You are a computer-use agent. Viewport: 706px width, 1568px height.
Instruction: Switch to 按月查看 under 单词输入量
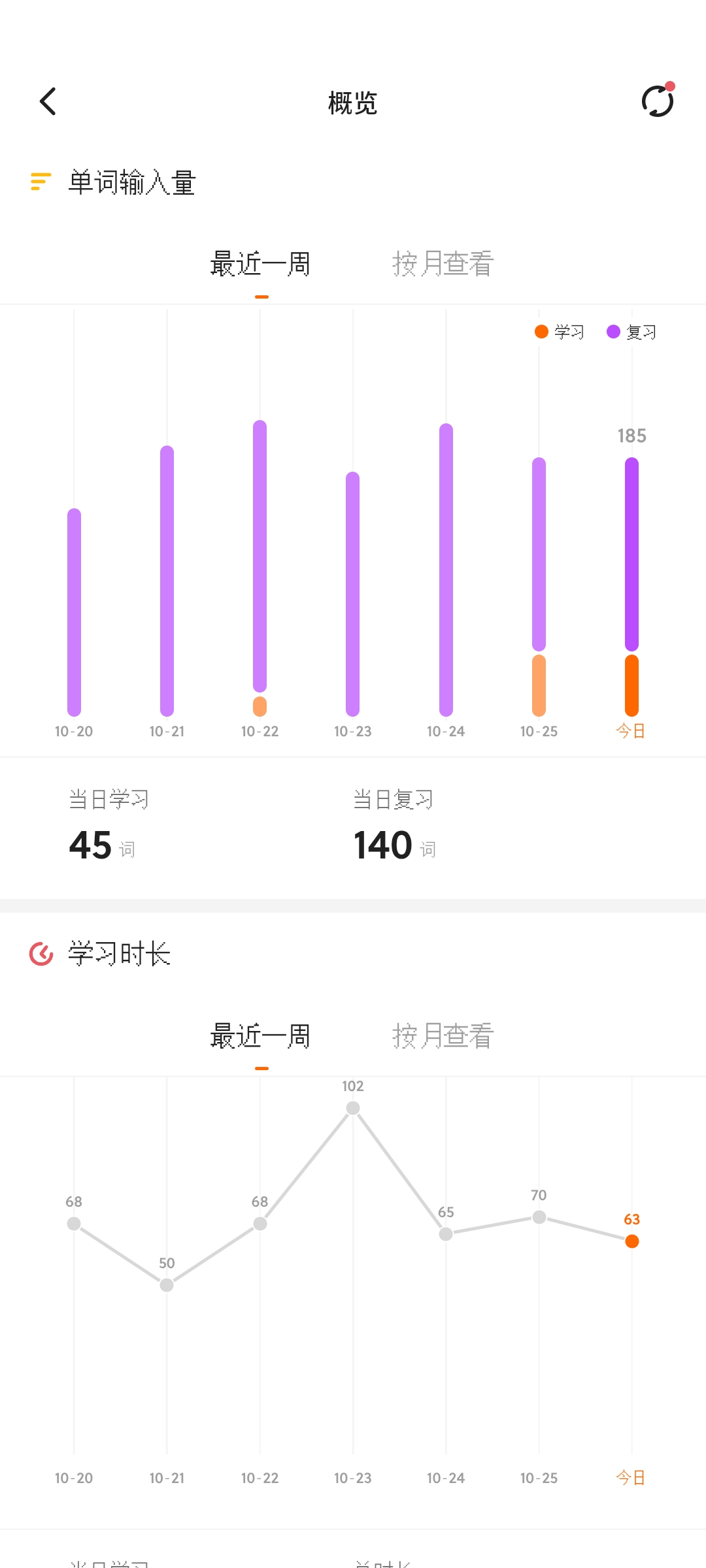coord(443,265)
